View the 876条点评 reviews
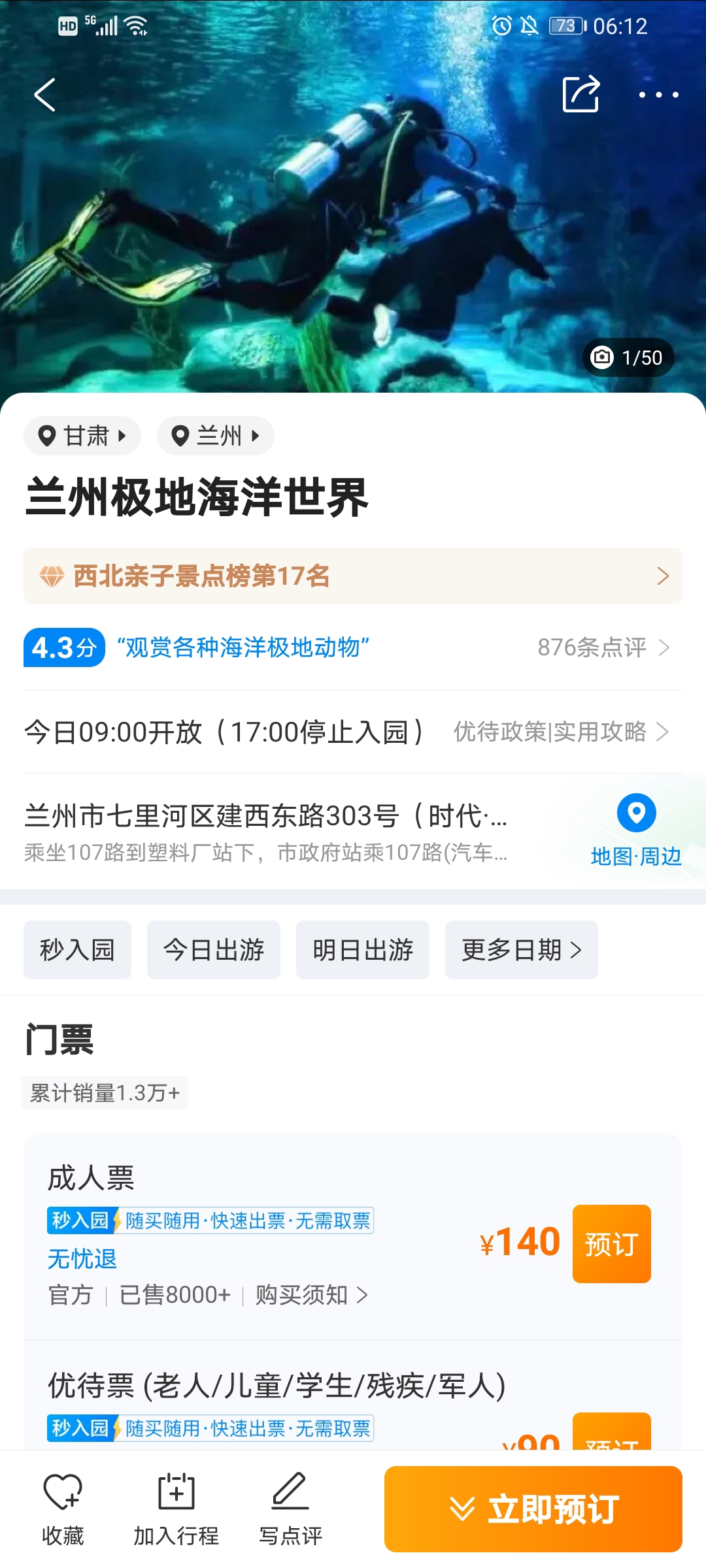Image resolution: width=706 pixels, height=1568 pixels. (x=603, y=647)
